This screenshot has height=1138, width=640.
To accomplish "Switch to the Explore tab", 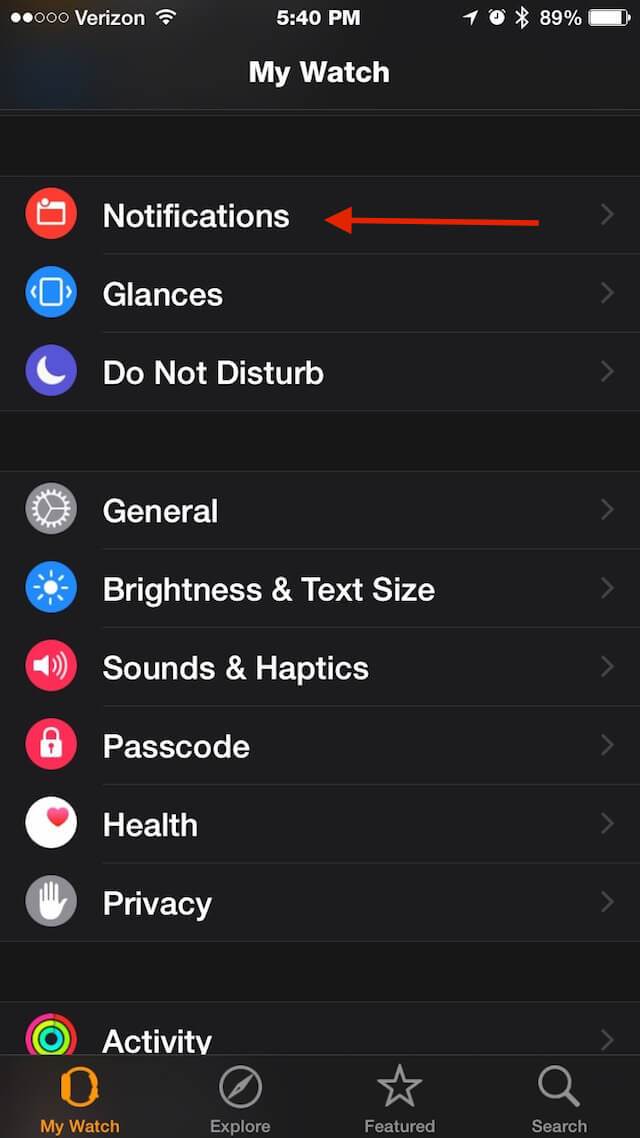I will click(240, 1098).
